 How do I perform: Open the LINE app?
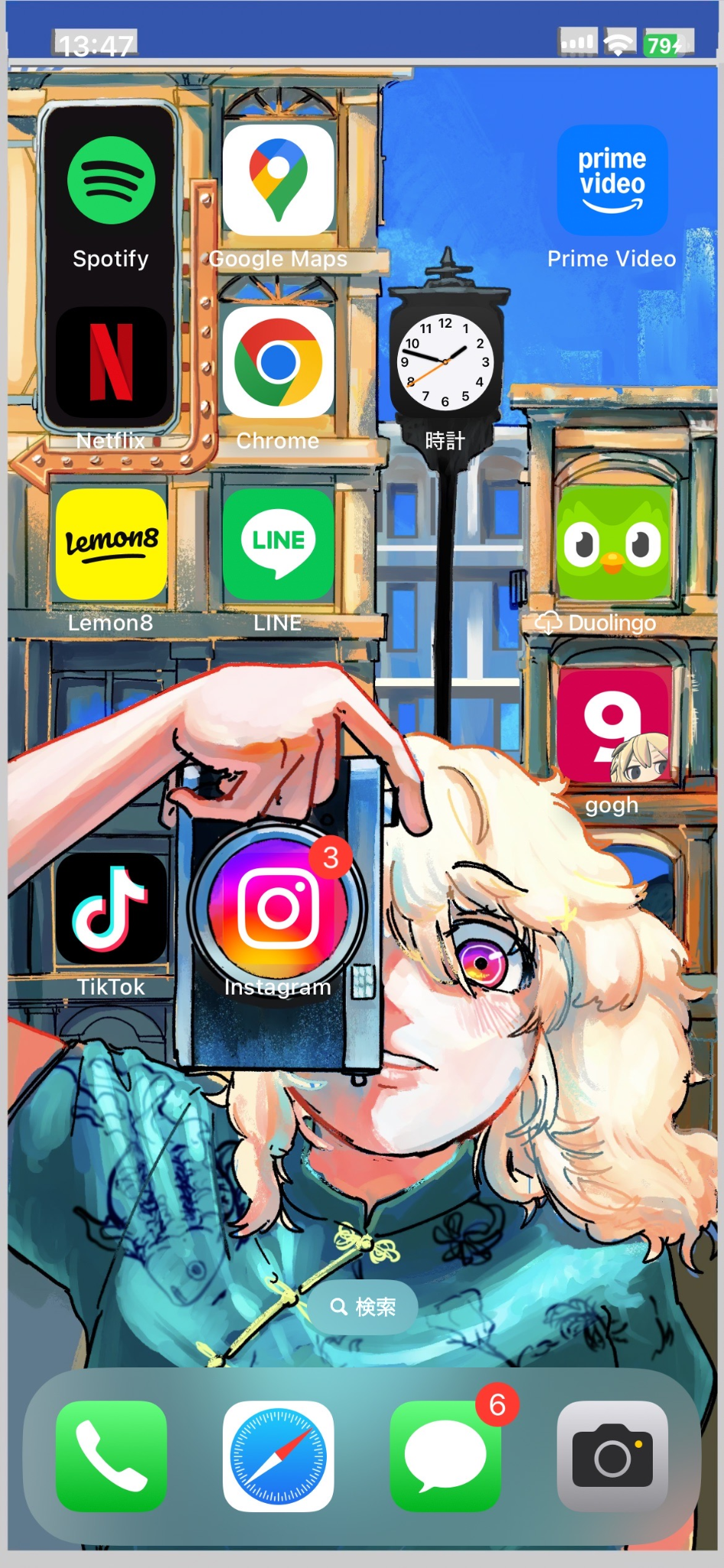click(x=278, y=544)
